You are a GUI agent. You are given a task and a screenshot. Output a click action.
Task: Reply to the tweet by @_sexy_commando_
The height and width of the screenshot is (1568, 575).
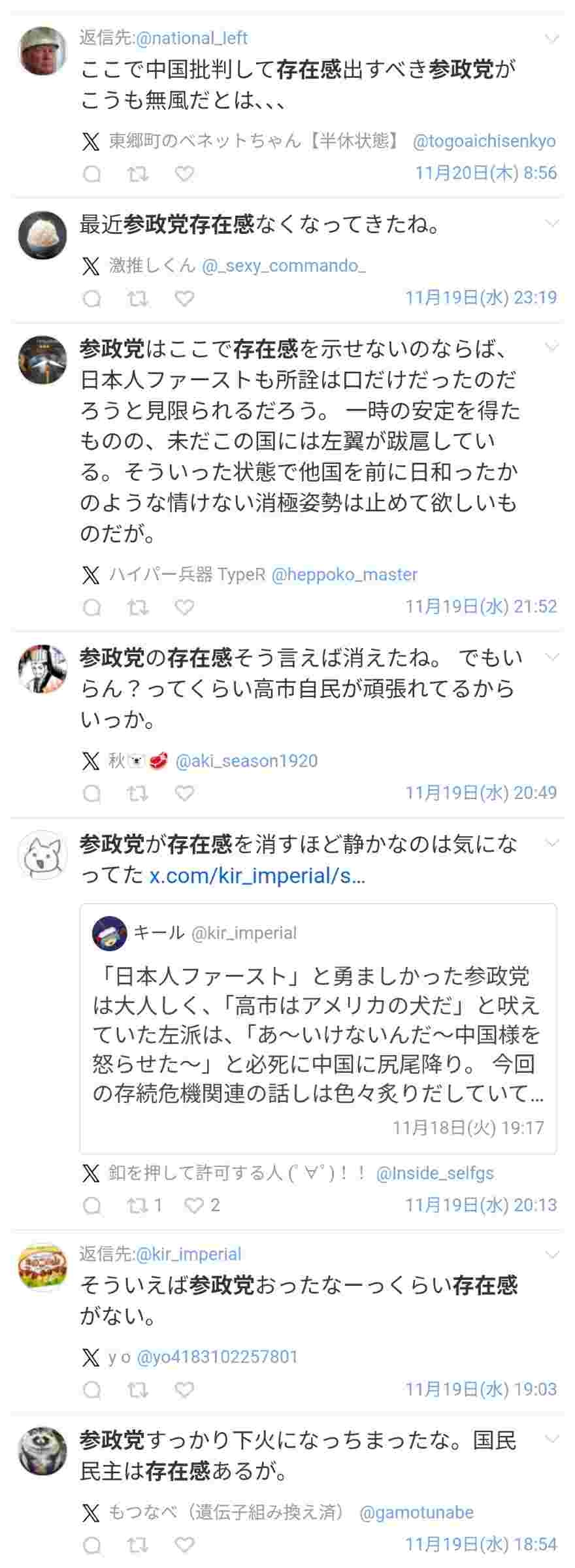(92, 299)
